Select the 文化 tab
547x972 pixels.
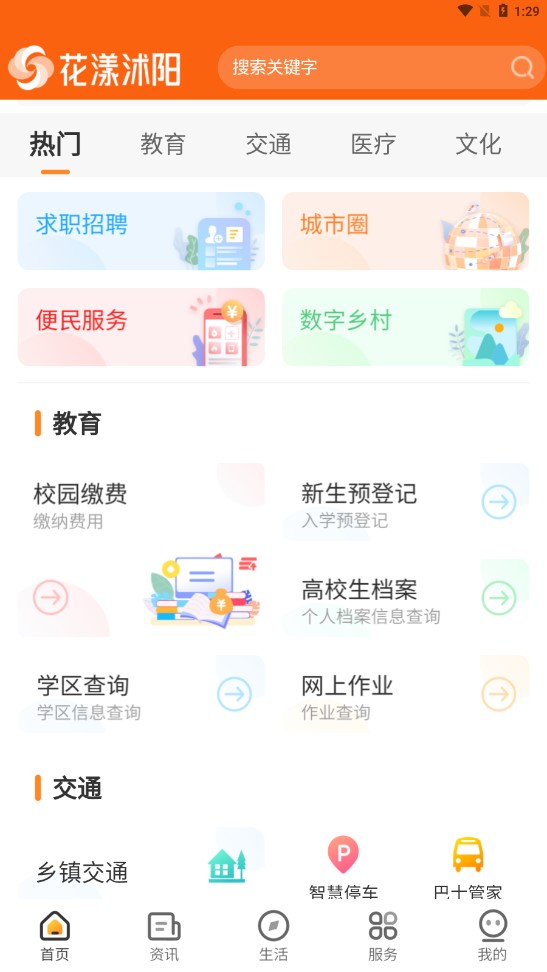478,144
